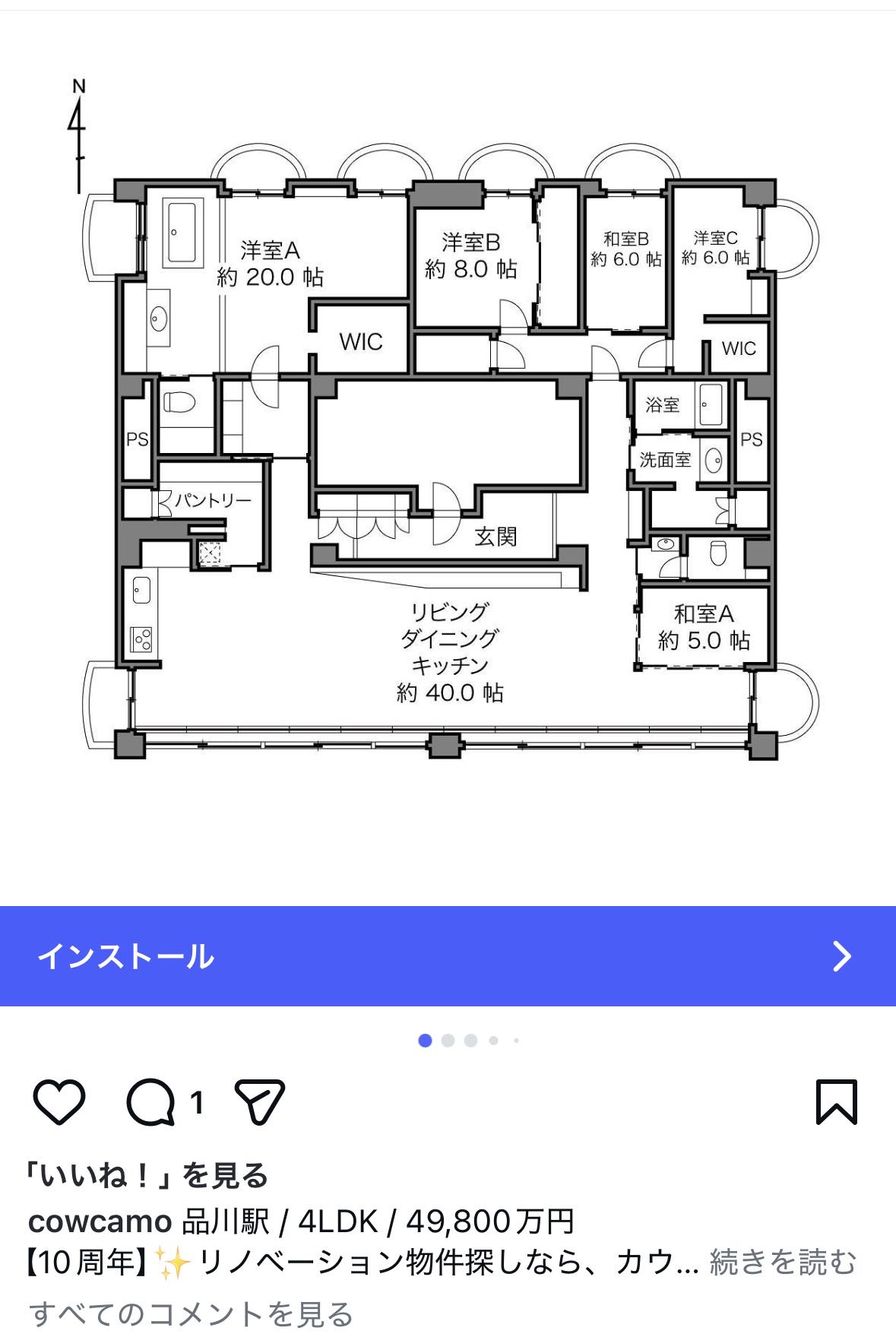Open すべてのコメントを見る
The image size is (896, 1334).
coord(191,1313)
